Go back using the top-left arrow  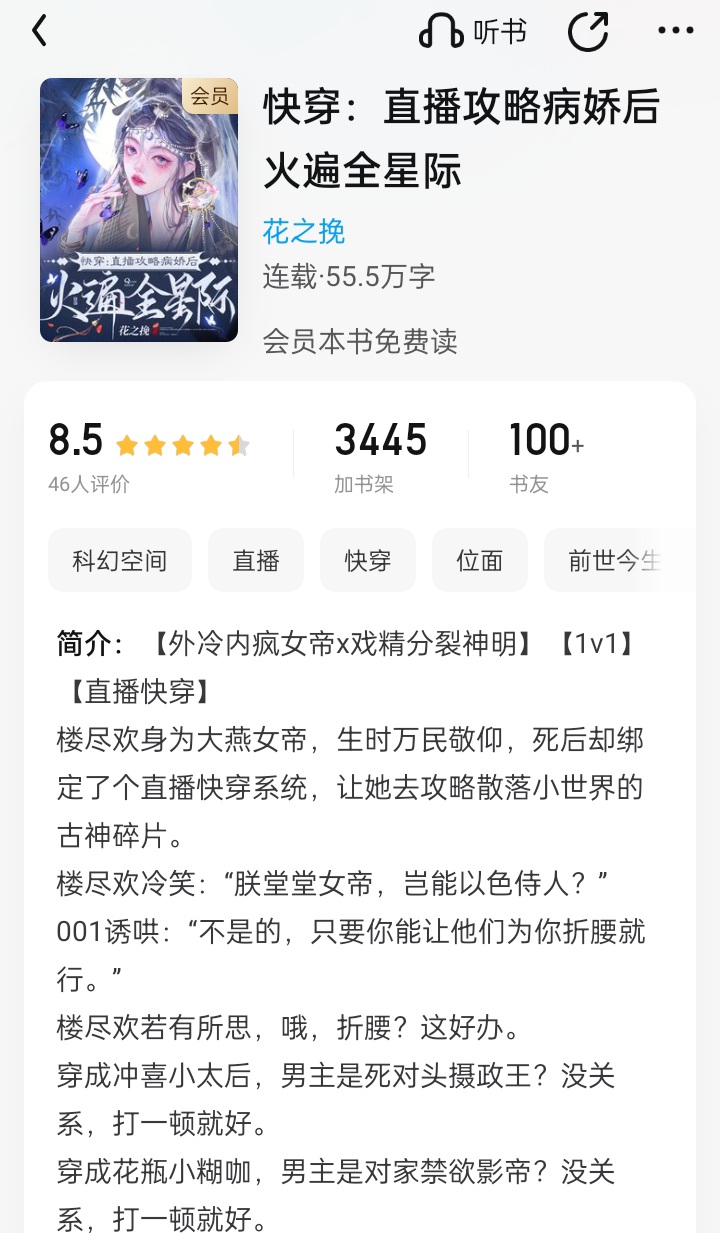pos(39,32)
